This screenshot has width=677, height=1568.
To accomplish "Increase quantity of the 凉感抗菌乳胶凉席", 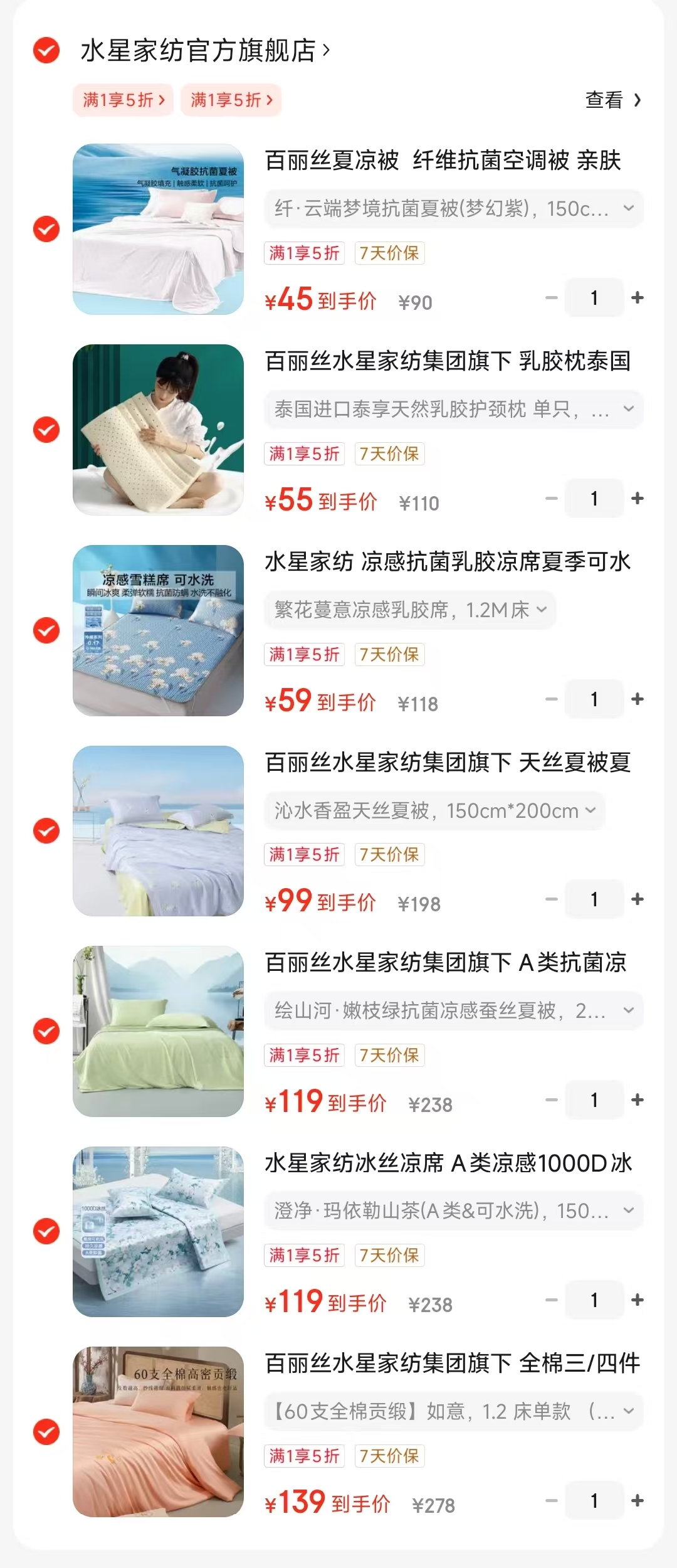I will tap(638, 699).
